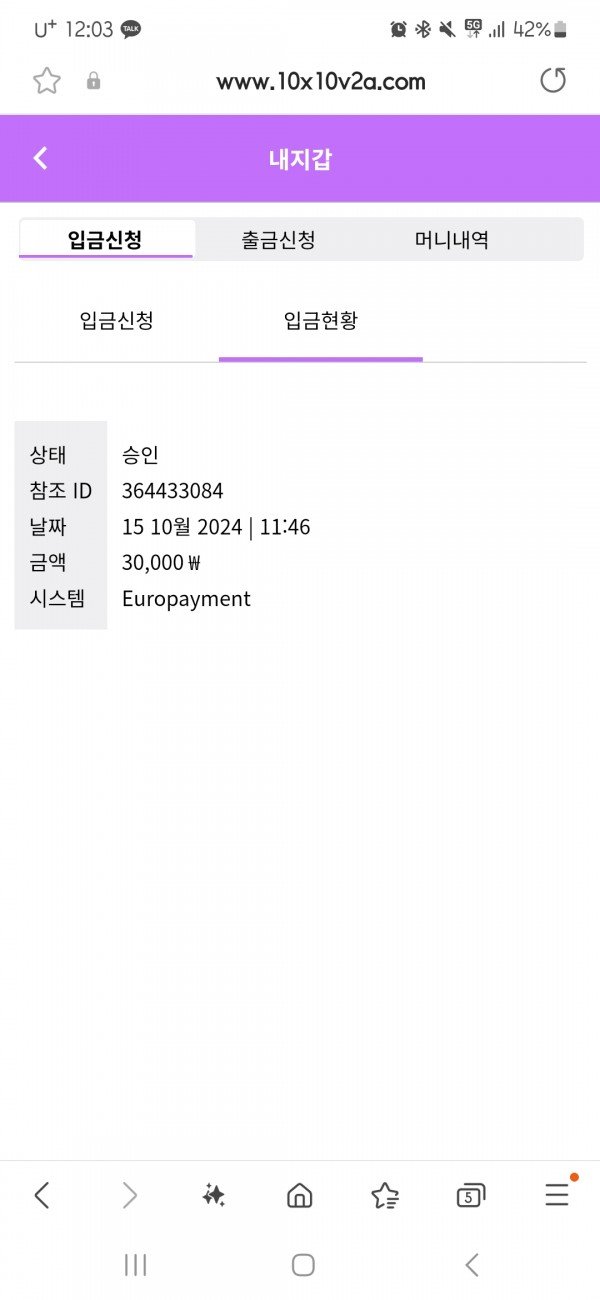The height and width of the screenshot is (1300, 600).
Task: Select the 입금신청 top segment
Action: tap(105, 240)
